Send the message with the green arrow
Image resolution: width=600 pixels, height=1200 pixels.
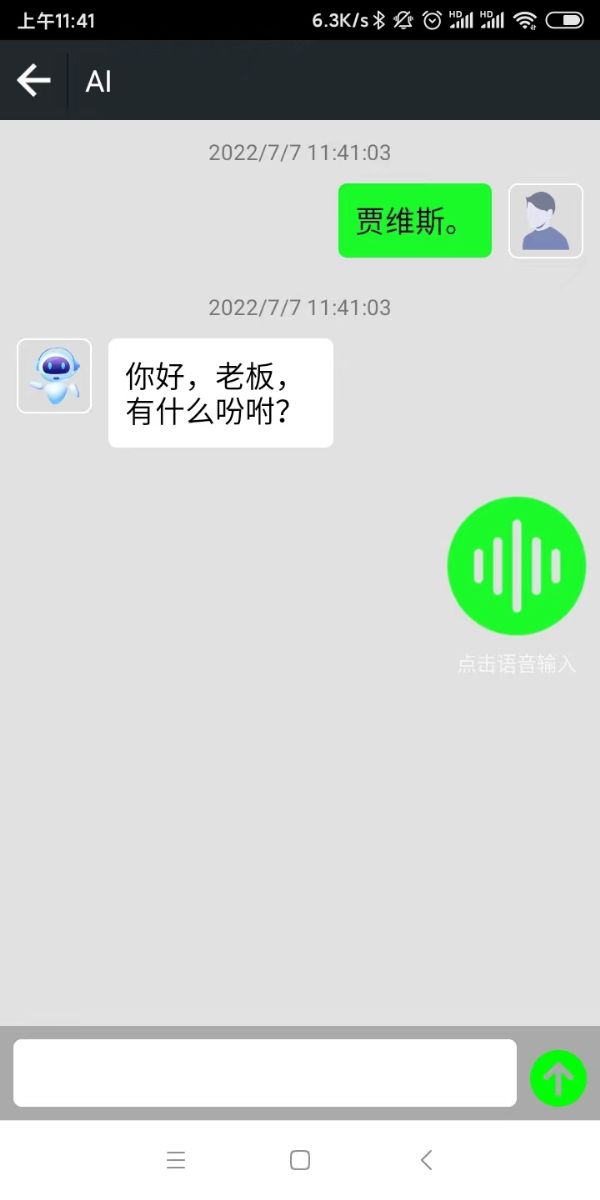point(558,1078)
